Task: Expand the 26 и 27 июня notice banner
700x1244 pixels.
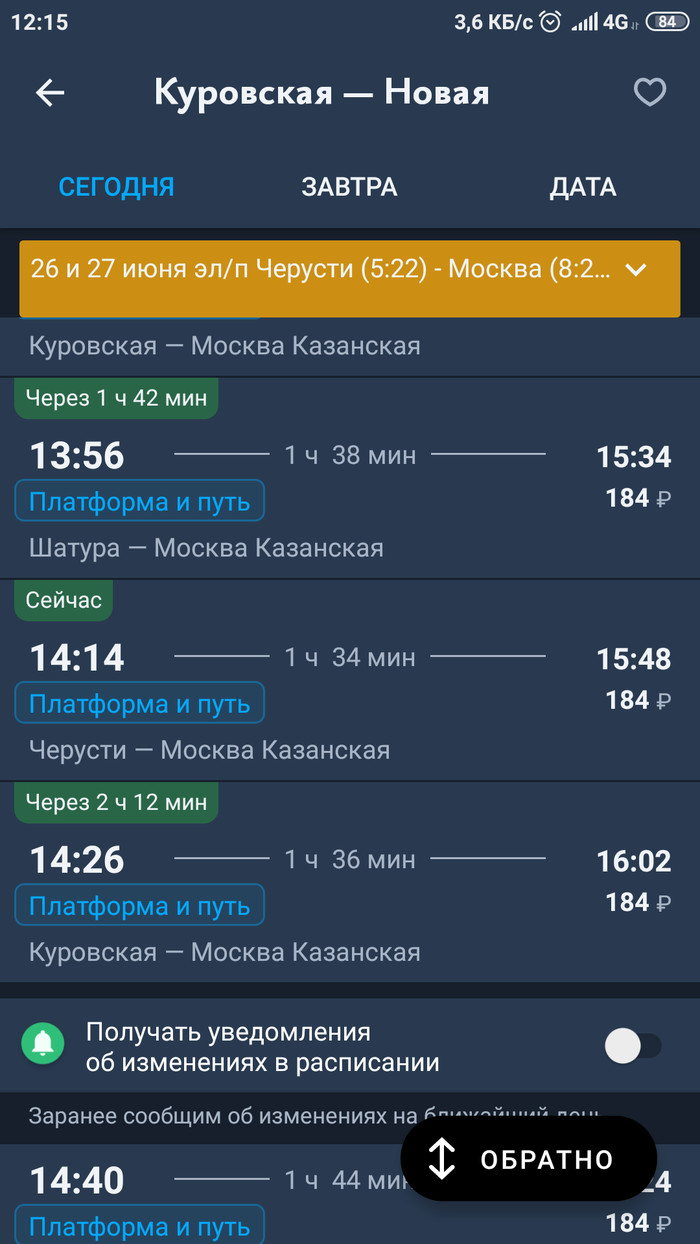Action: point(636,269)
